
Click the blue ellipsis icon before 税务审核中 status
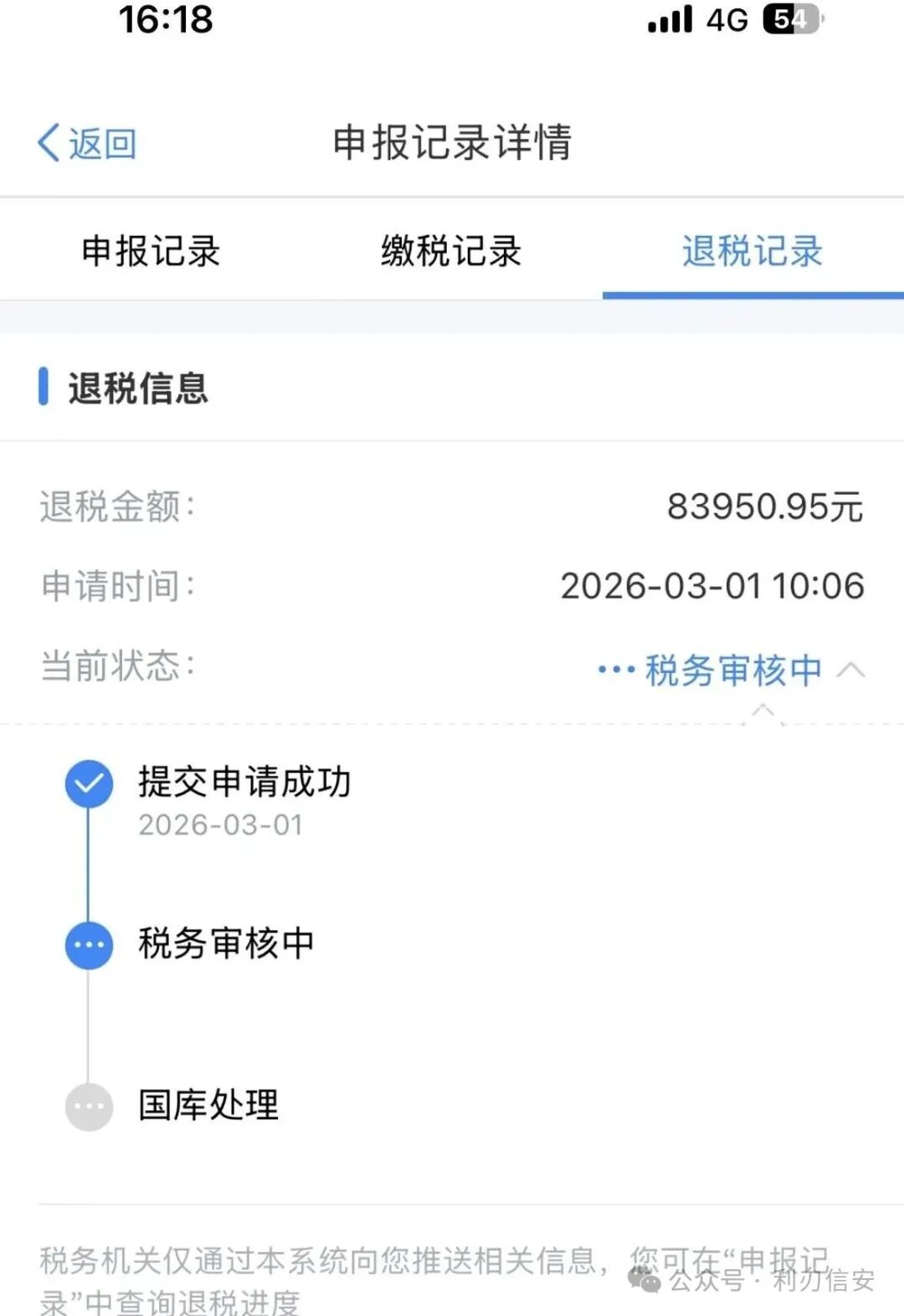(x=614, y=669)
